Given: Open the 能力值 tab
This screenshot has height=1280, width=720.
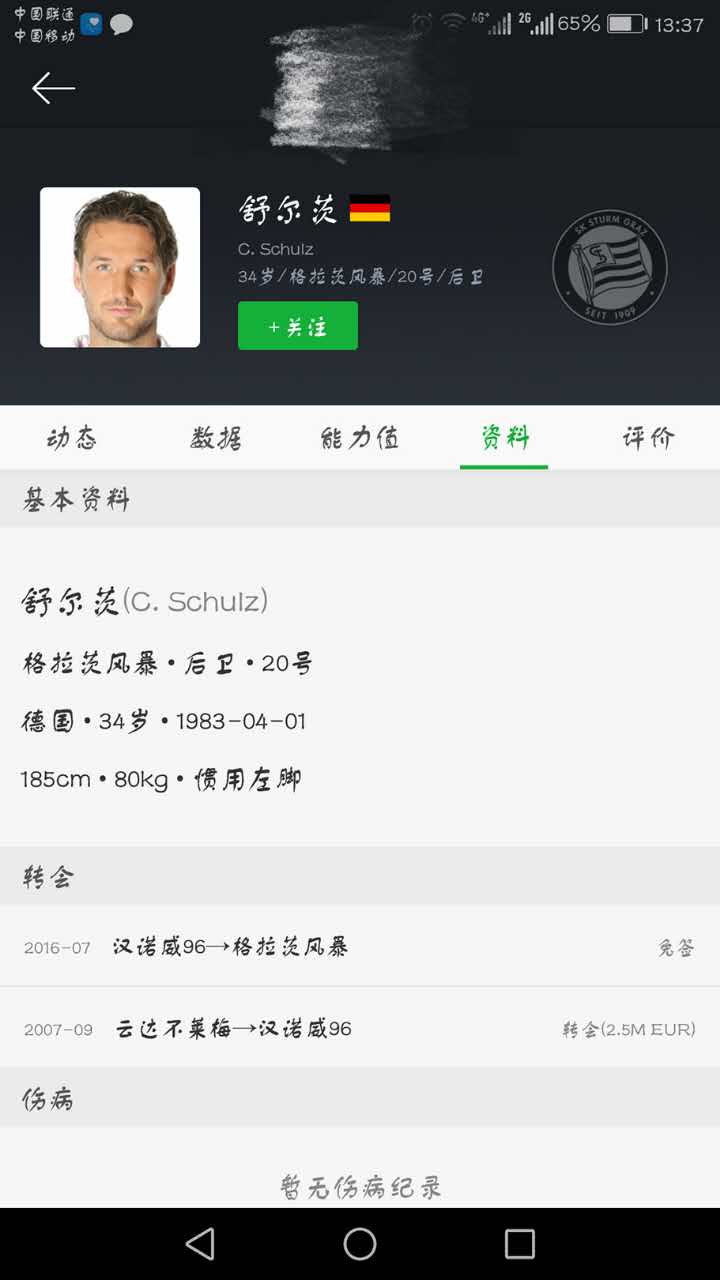Looking at the screenshot, I should click(358, 437).
